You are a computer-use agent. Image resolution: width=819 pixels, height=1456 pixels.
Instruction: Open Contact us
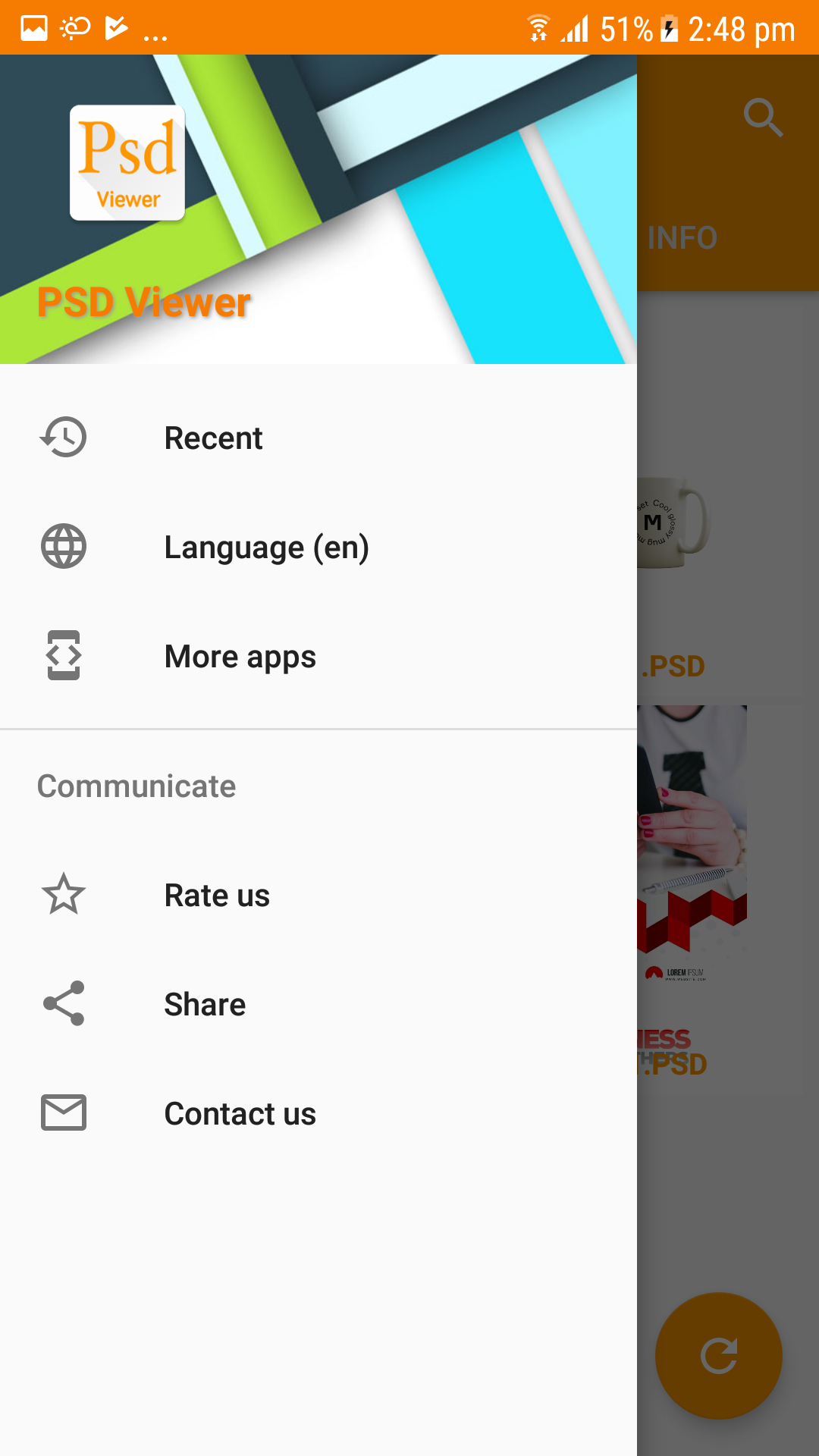[x=240, y=1114]
